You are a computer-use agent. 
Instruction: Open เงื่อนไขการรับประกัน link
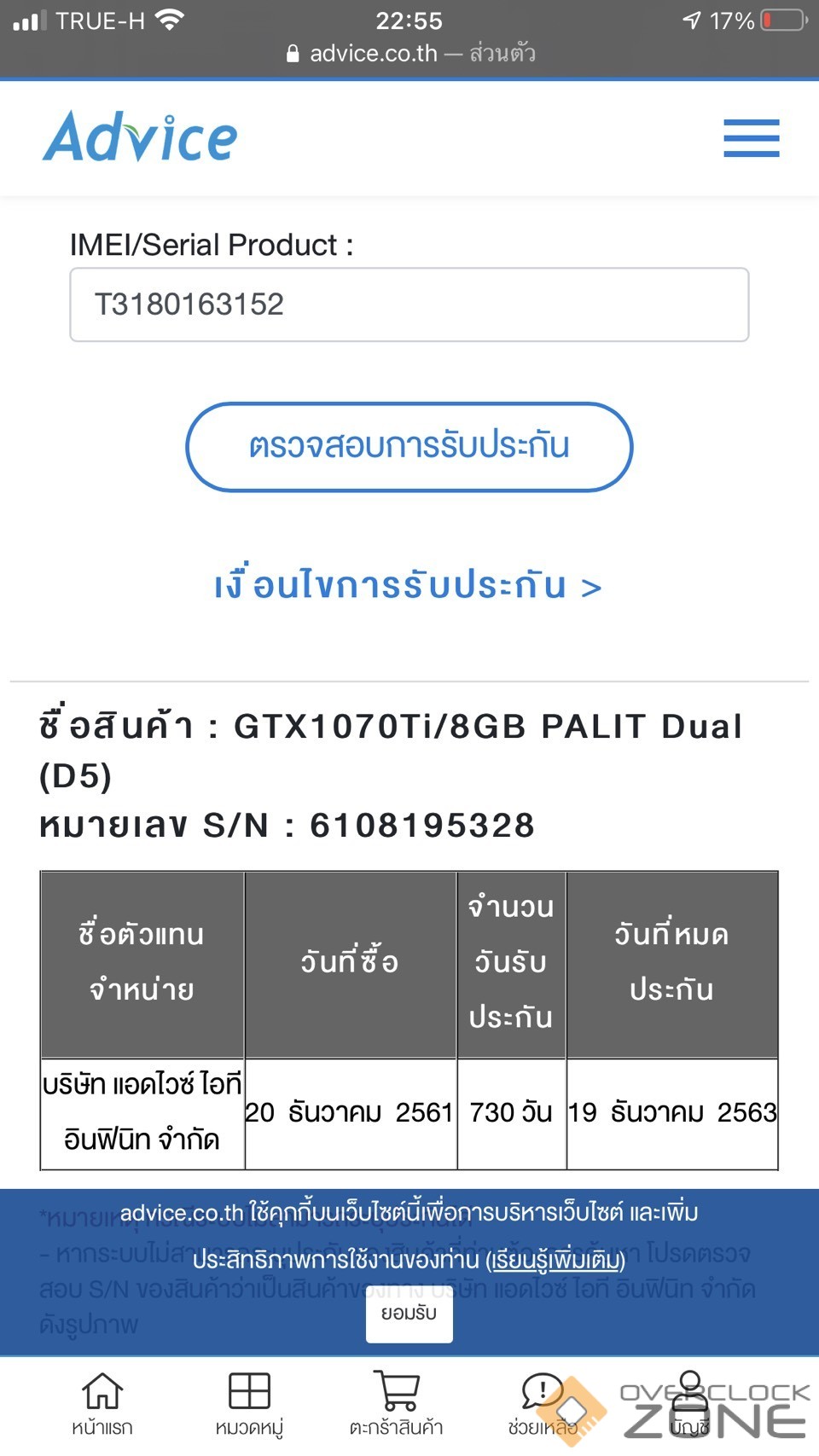408,586
